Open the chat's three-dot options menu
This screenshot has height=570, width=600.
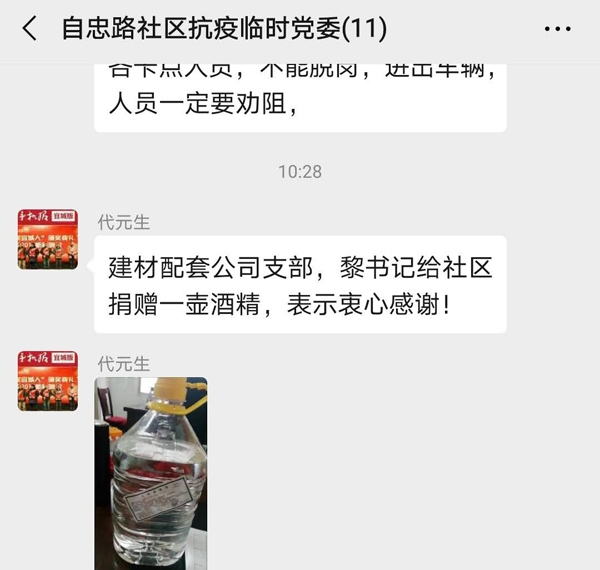pyautogui.click(x=557, y=29)
